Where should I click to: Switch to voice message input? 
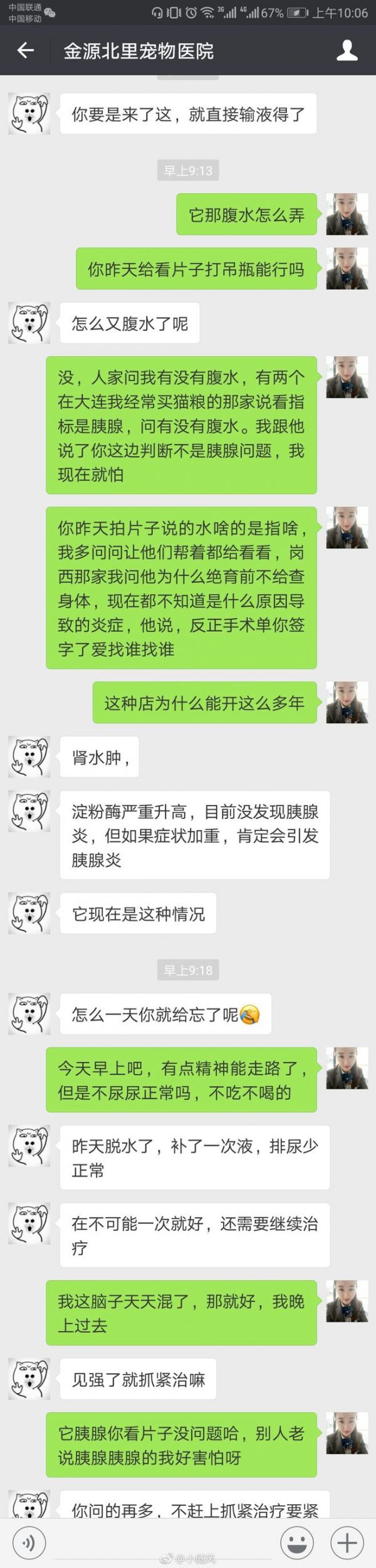29,1542
